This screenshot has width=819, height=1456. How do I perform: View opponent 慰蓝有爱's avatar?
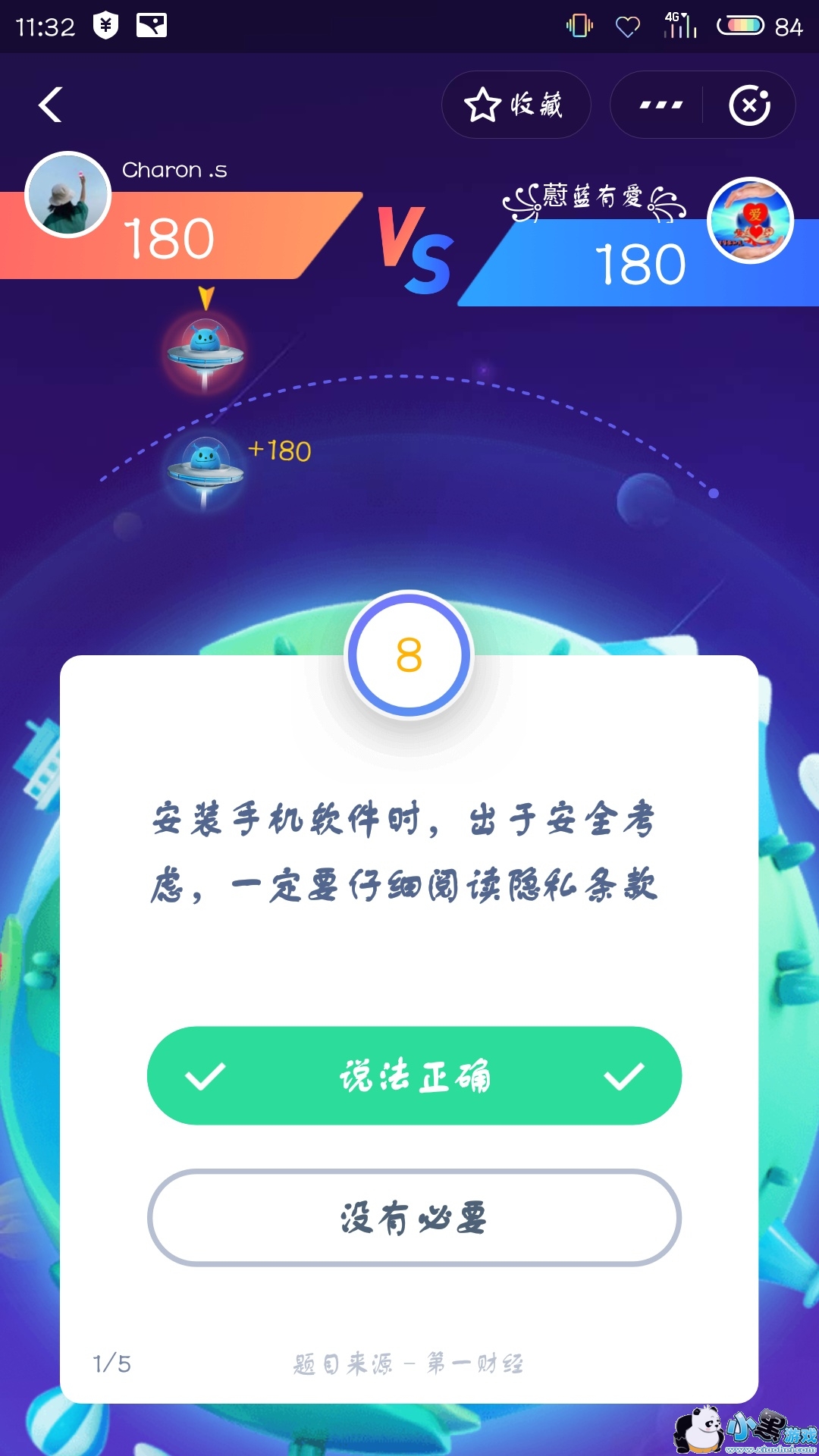coord(750,221)
